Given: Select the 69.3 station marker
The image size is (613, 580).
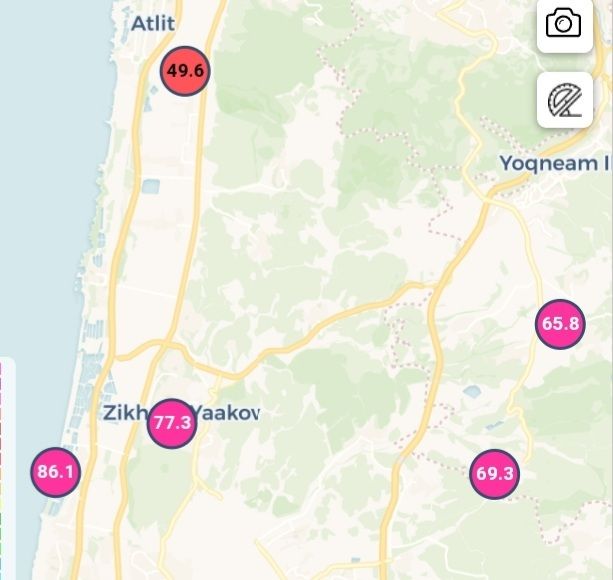Looking at the screenshot, I should [x=494, y=474].
